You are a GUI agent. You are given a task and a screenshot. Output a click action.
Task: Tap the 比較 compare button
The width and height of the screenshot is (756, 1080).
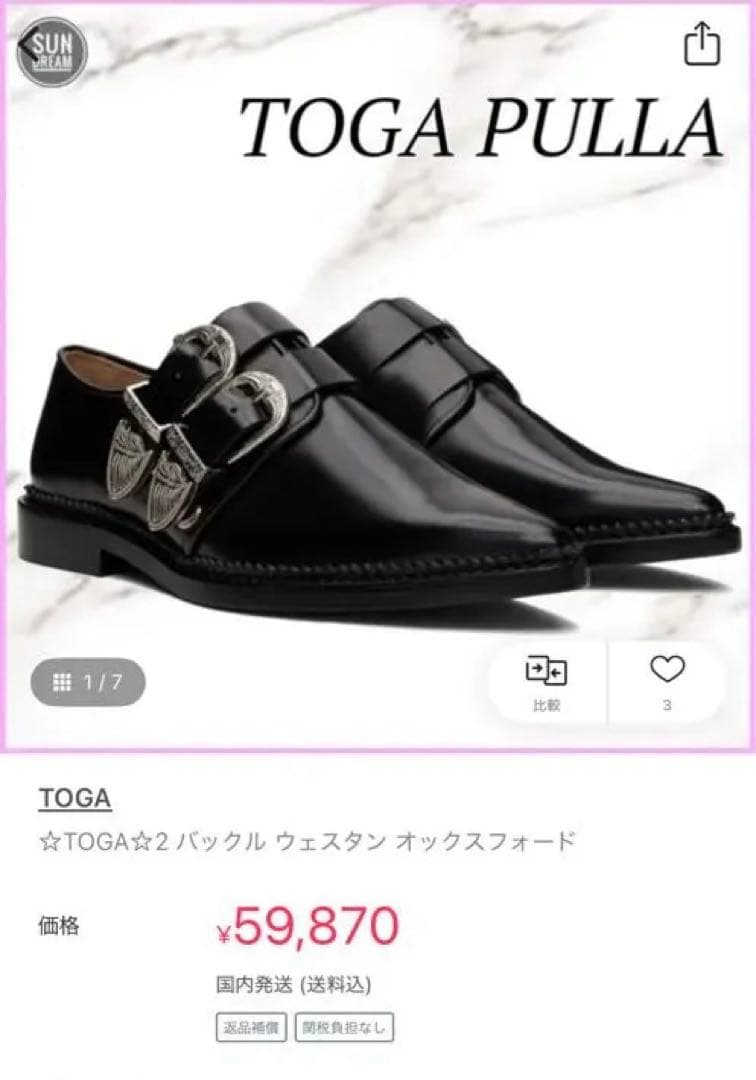546,682
